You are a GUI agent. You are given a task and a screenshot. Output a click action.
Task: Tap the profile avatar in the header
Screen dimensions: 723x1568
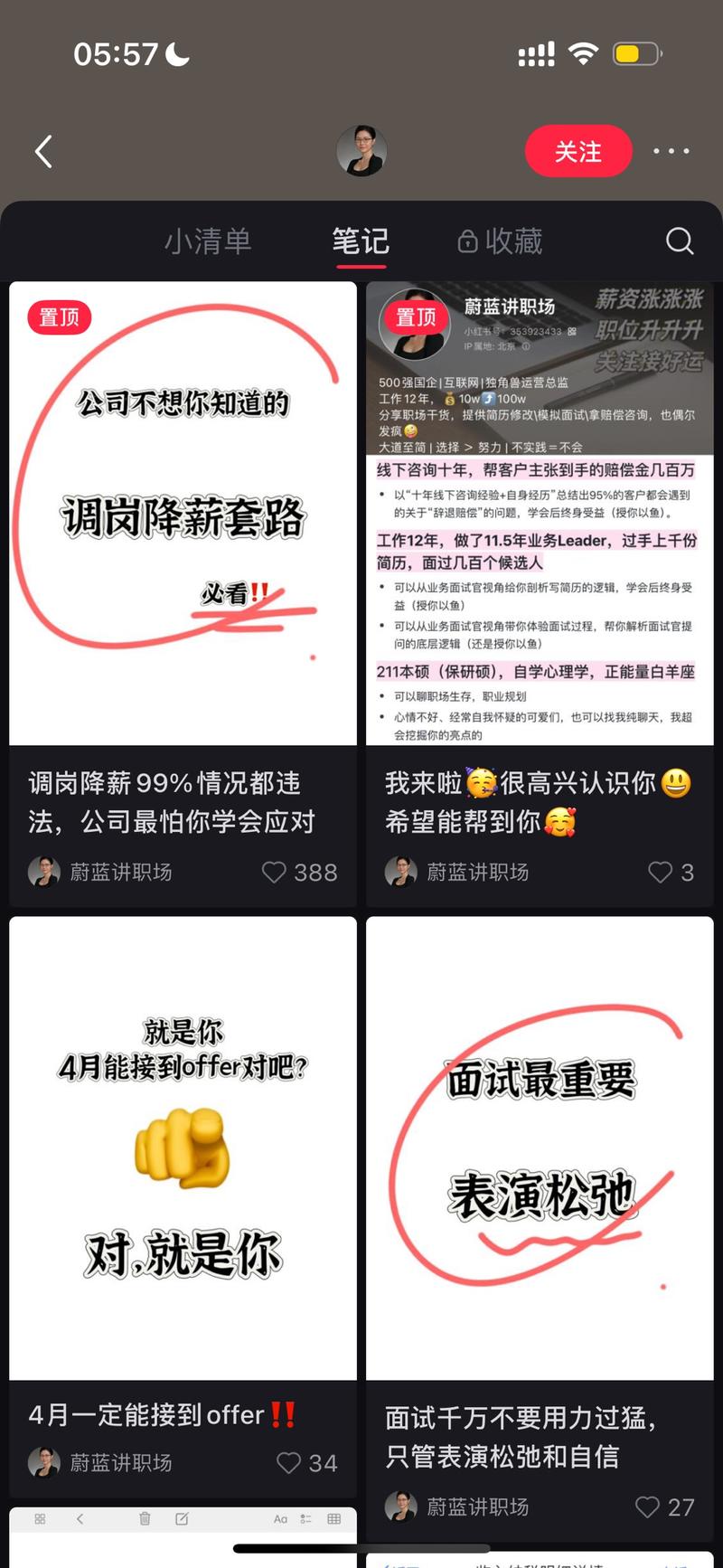point(361,151)
